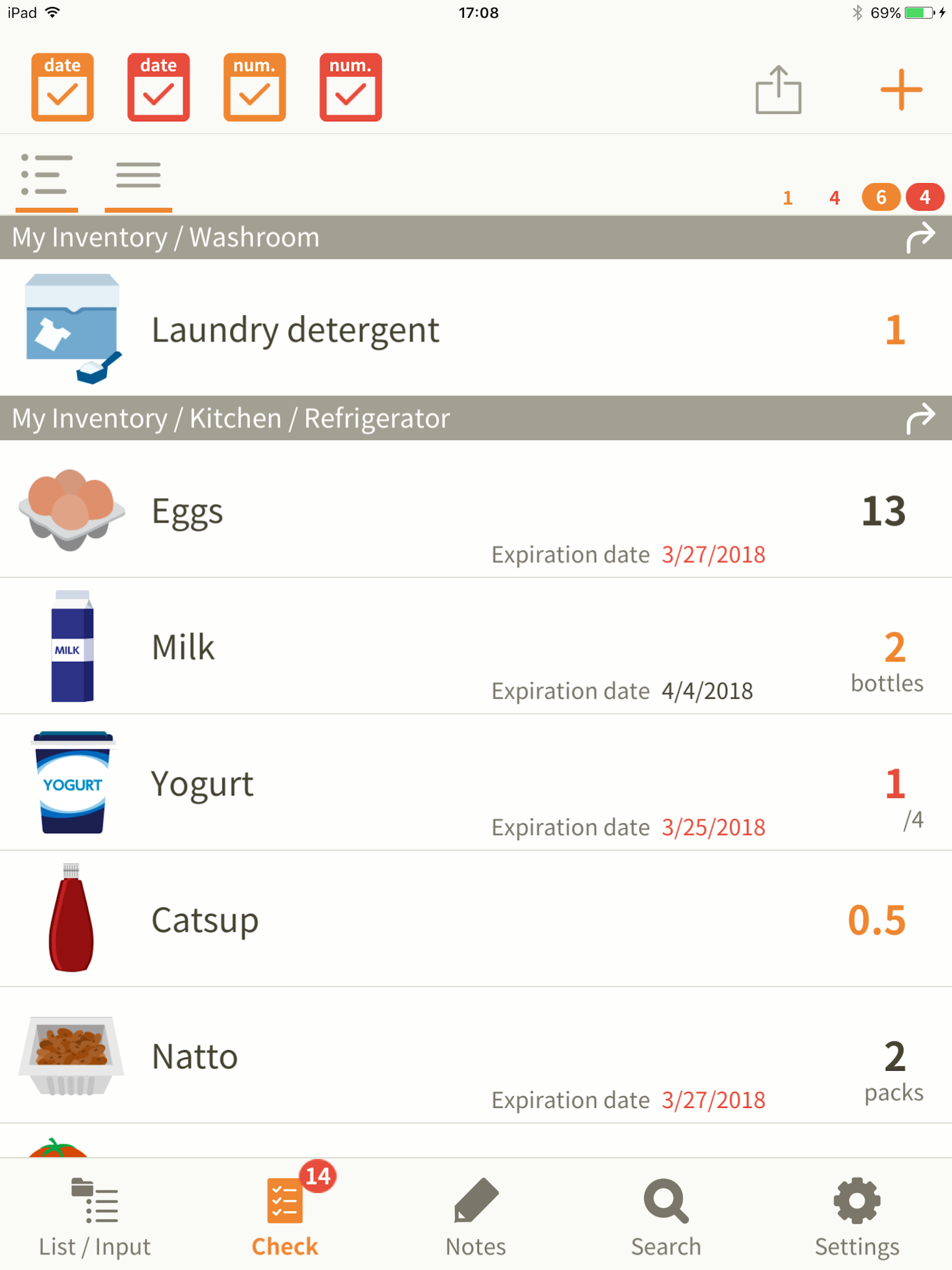This screenshot has width=952, height=1270.
Task: Switch to the bulleted list view
Action: coord(46,175)
